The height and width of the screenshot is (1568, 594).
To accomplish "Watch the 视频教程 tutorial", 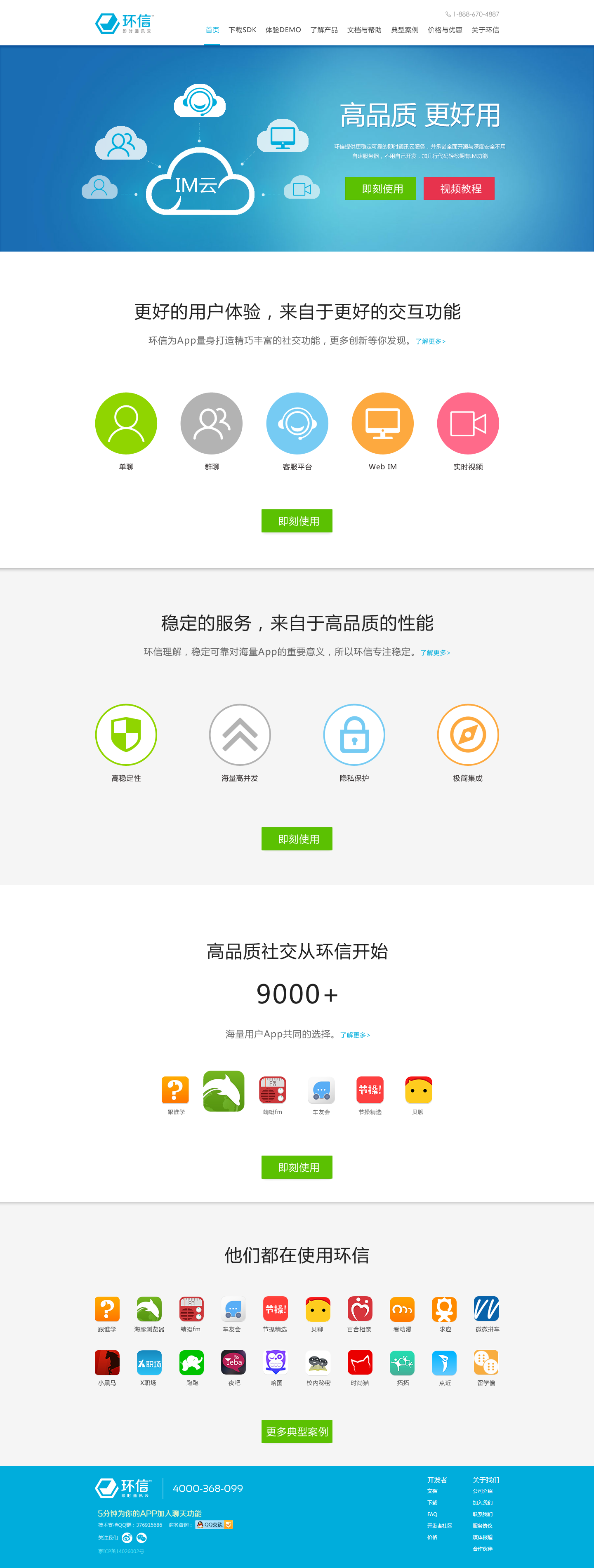I will 460,189.
